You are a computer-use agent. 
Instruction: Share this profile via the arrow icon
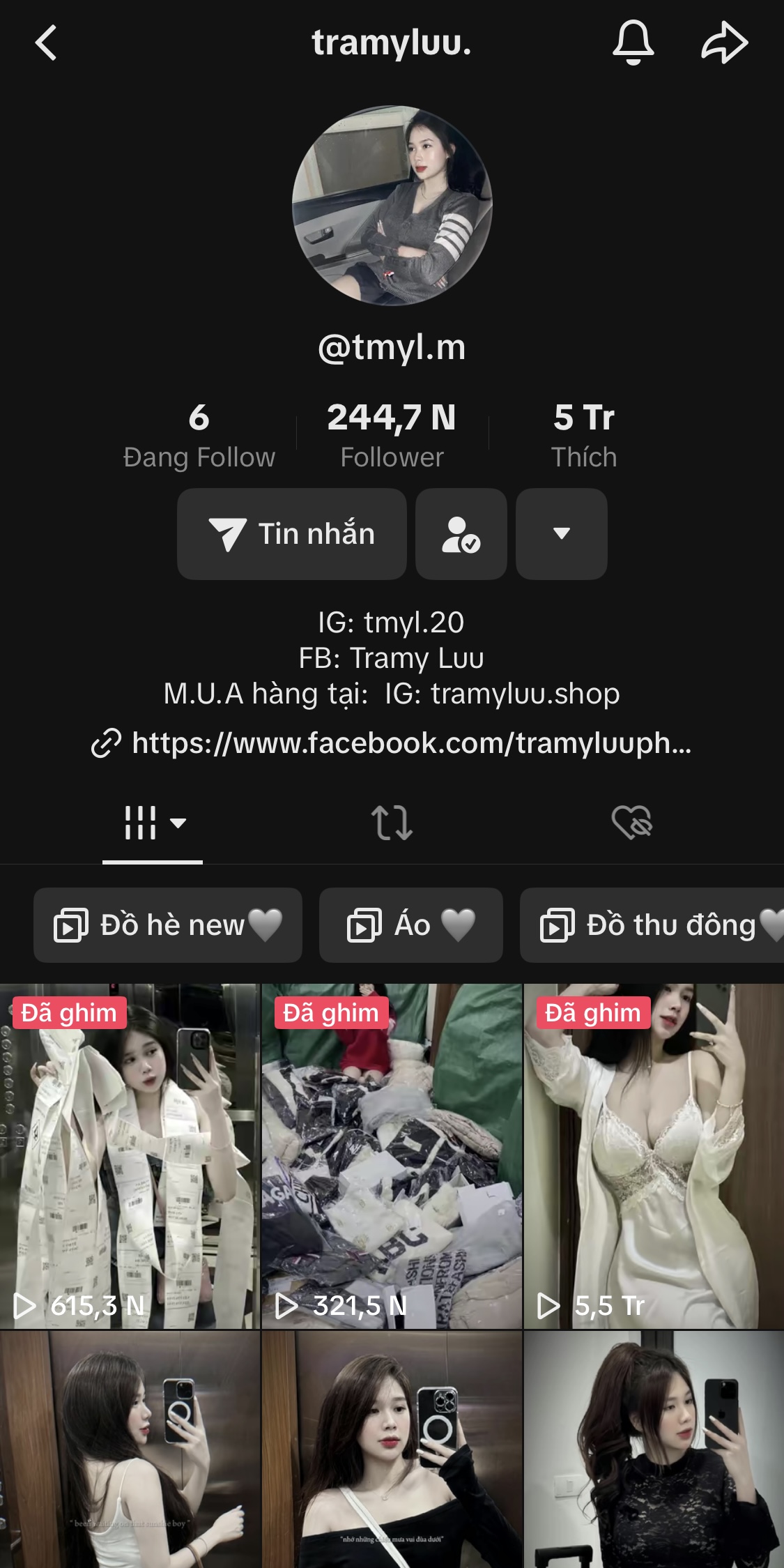[724, 43]
